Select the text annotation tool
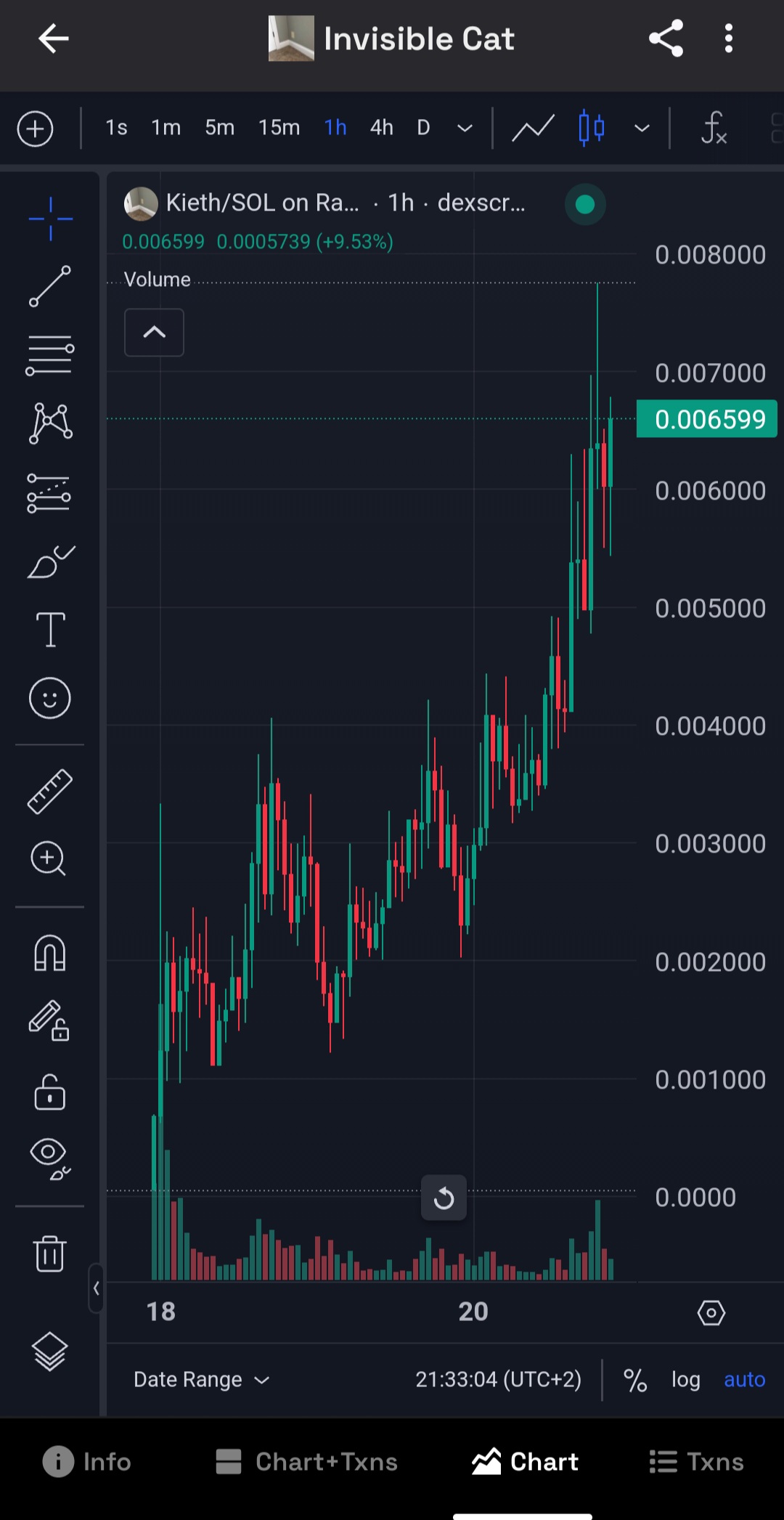 pyautogui.click(x=50, y=629)
